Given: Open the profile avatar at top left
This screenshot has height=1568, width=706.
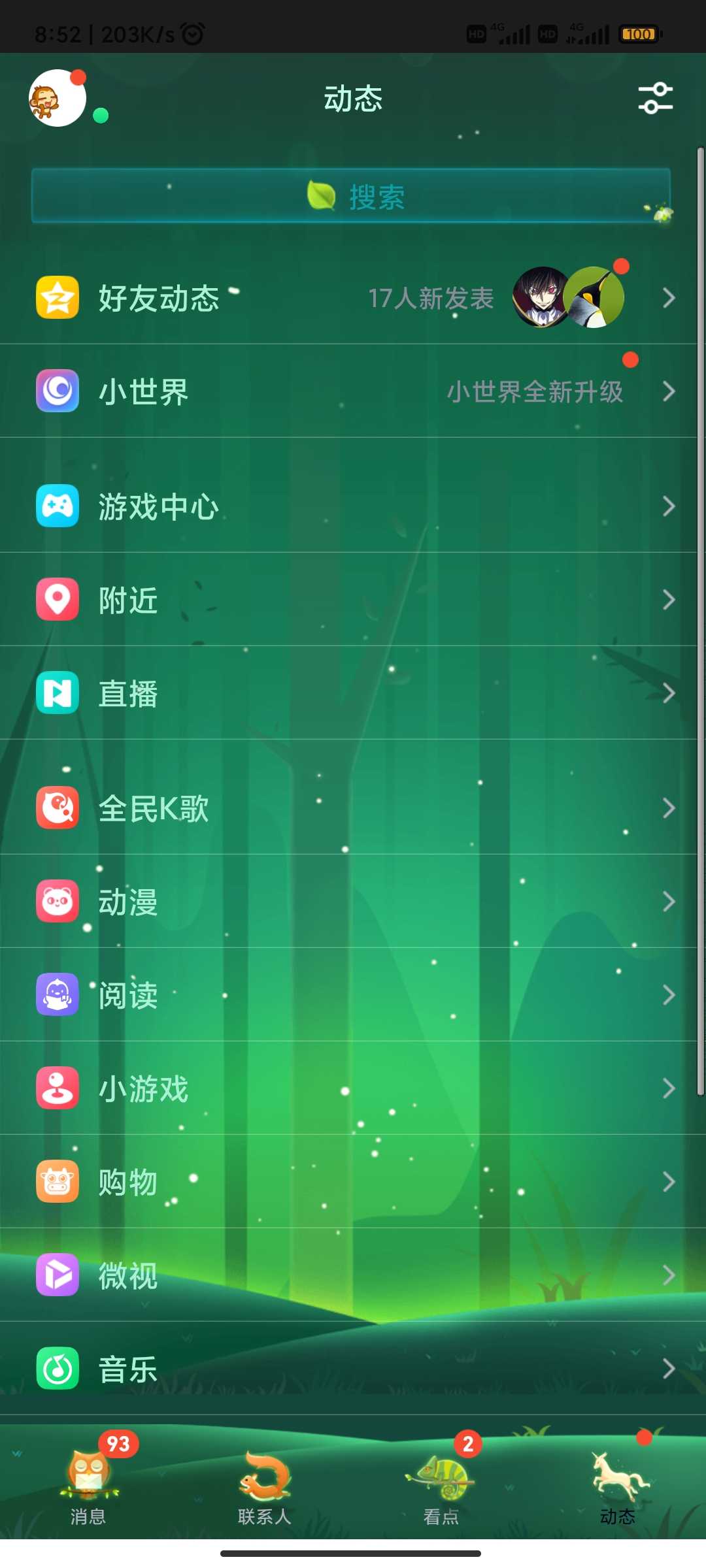Looking at the screenshot, I should [58, 98].
